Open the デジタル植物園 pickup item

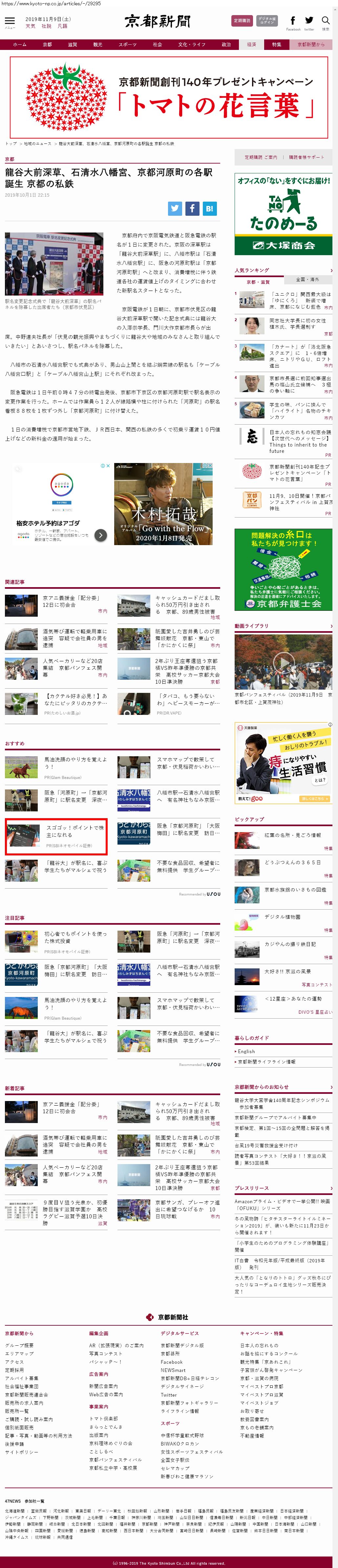(x=282, y=917)
